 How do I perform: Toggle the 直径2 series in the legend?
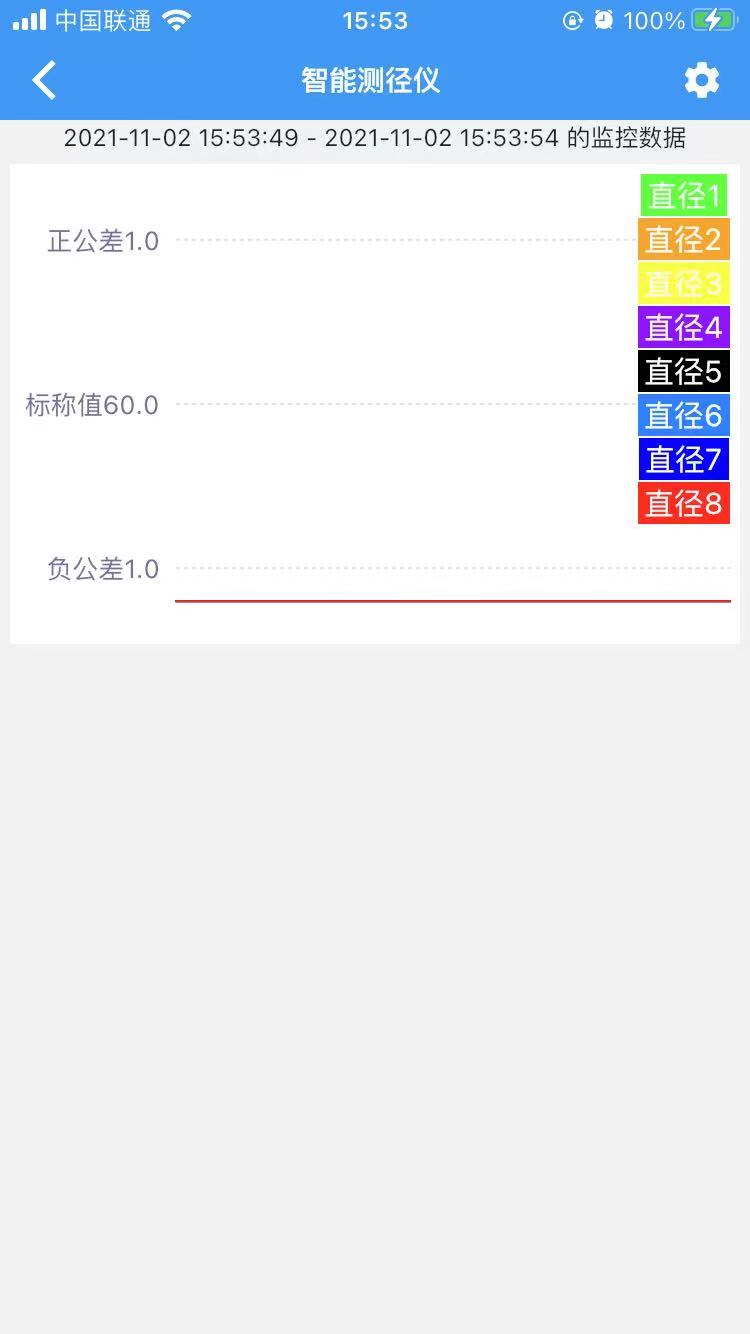(683, 239)
